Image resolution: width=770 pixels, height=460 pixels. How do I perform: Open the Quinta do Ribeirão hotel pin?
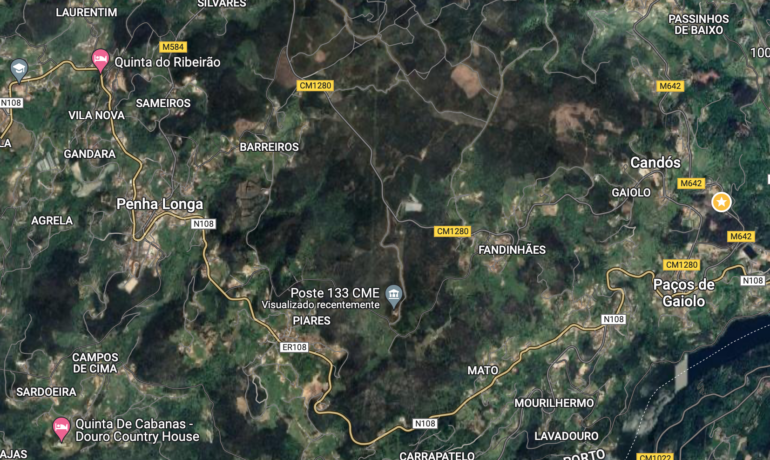tap(100, 60)
